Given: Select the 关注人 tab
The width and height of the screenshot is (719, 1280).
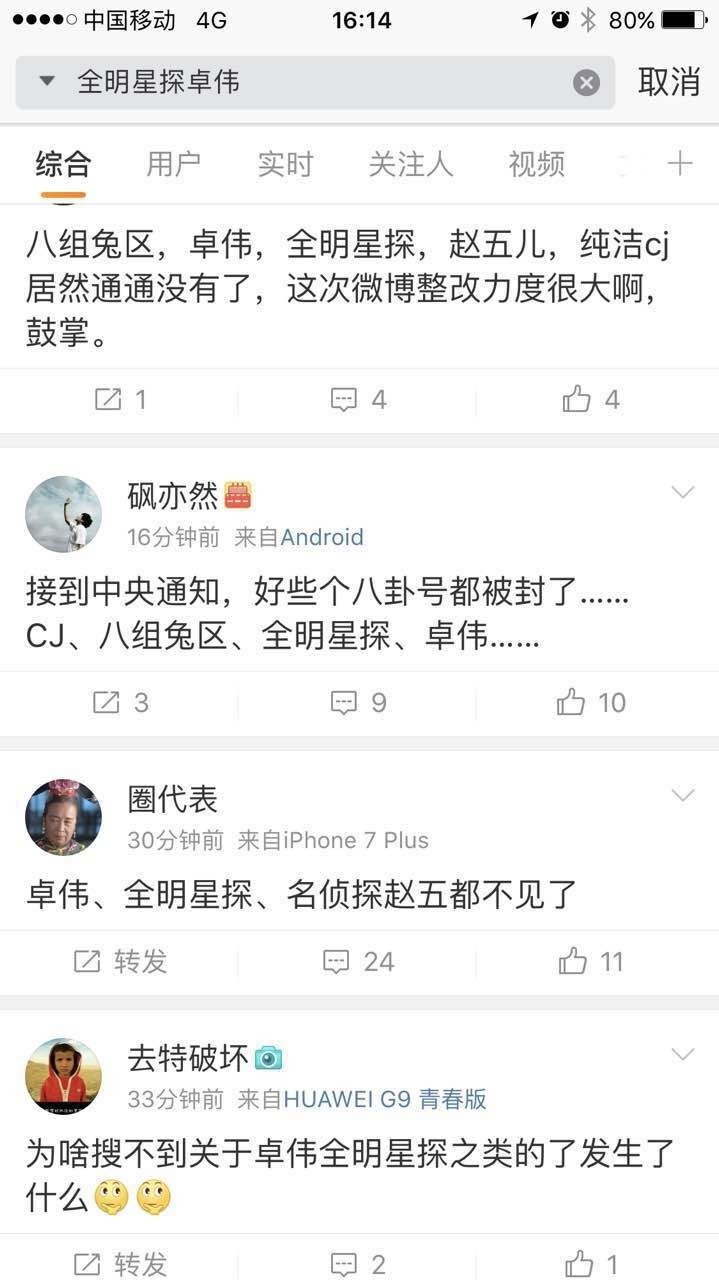Looking at the screenshot, I should 410,164.
